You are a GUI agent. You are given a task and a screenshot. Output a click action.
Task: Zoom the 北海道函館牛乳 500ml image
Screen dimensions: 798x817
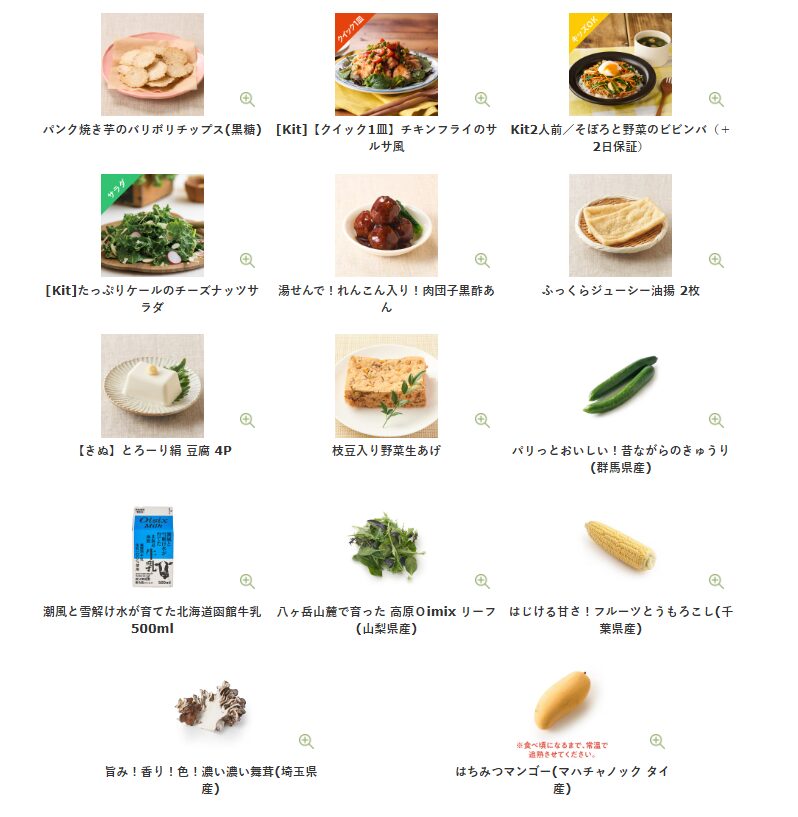pyautogui.click(x=247, y=581)
